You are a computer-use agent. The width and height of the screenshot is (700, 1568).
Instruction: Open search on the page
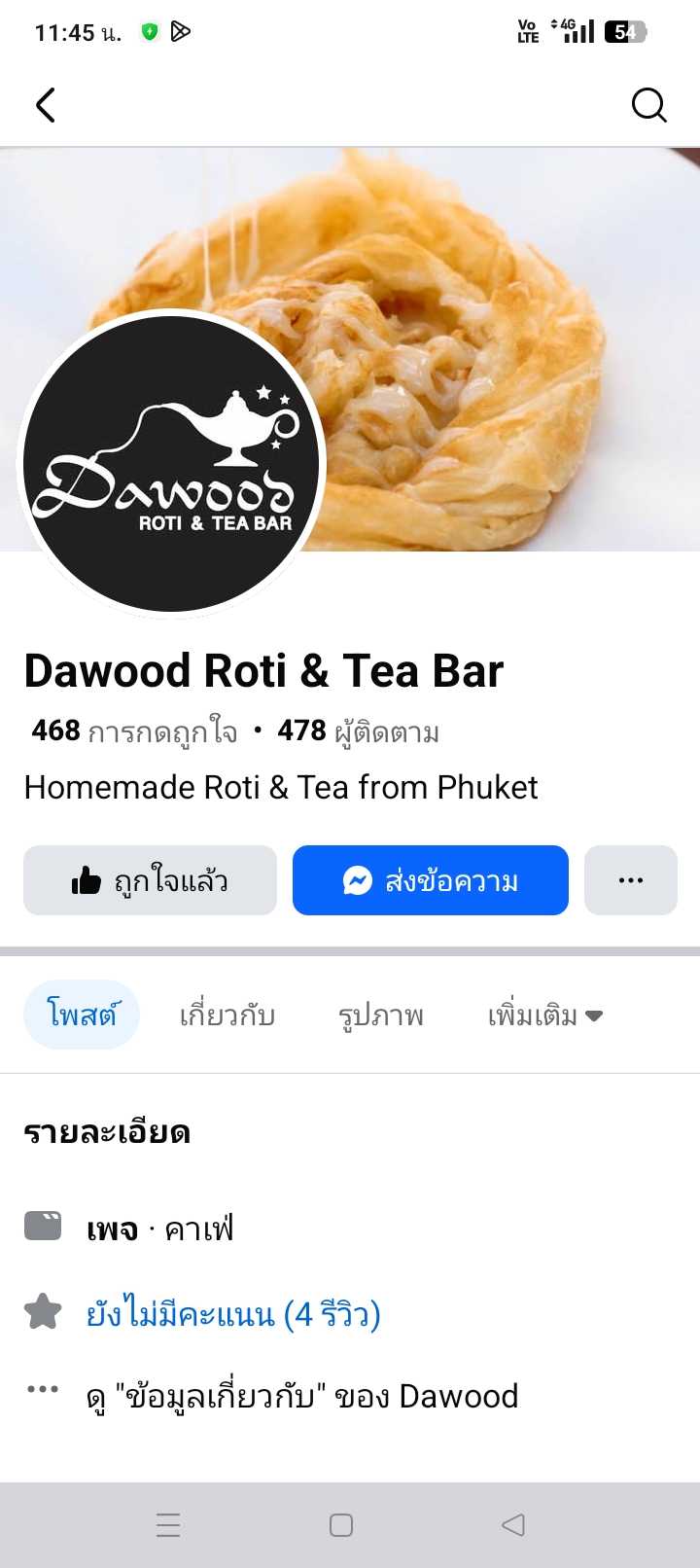point(647,105)
